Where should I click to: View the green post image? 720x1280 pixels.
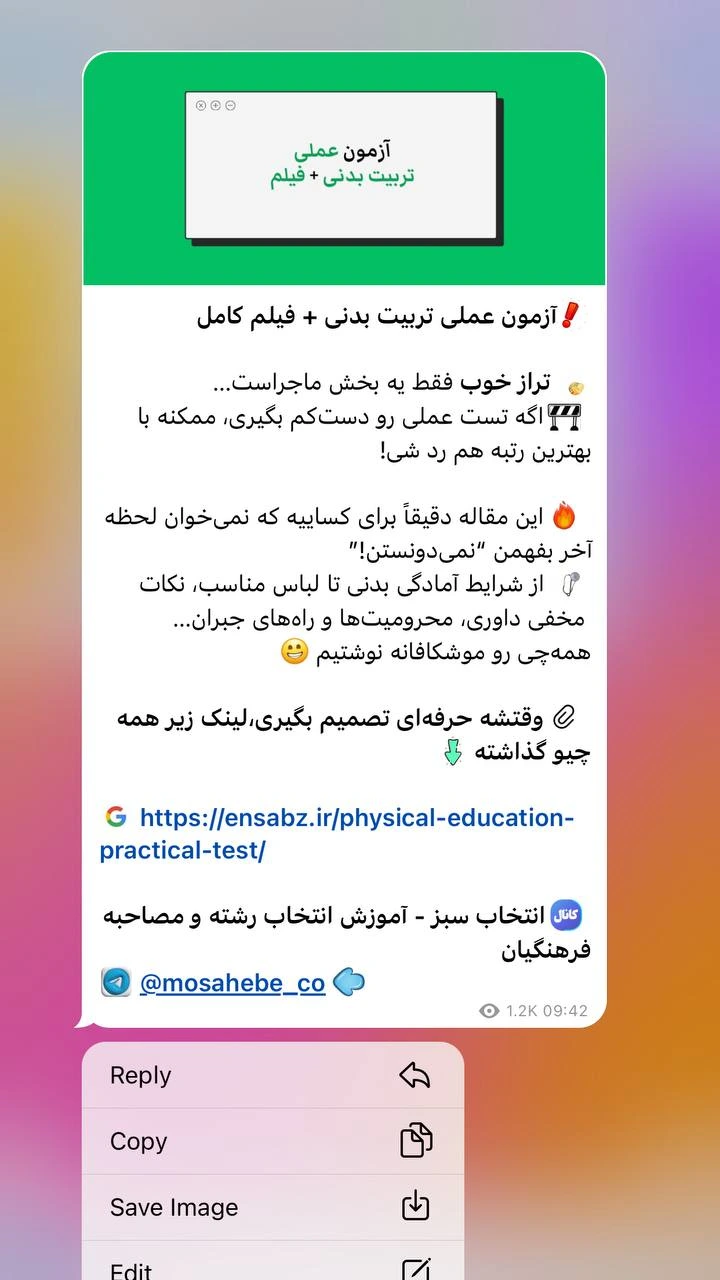(x=344, y=168)
